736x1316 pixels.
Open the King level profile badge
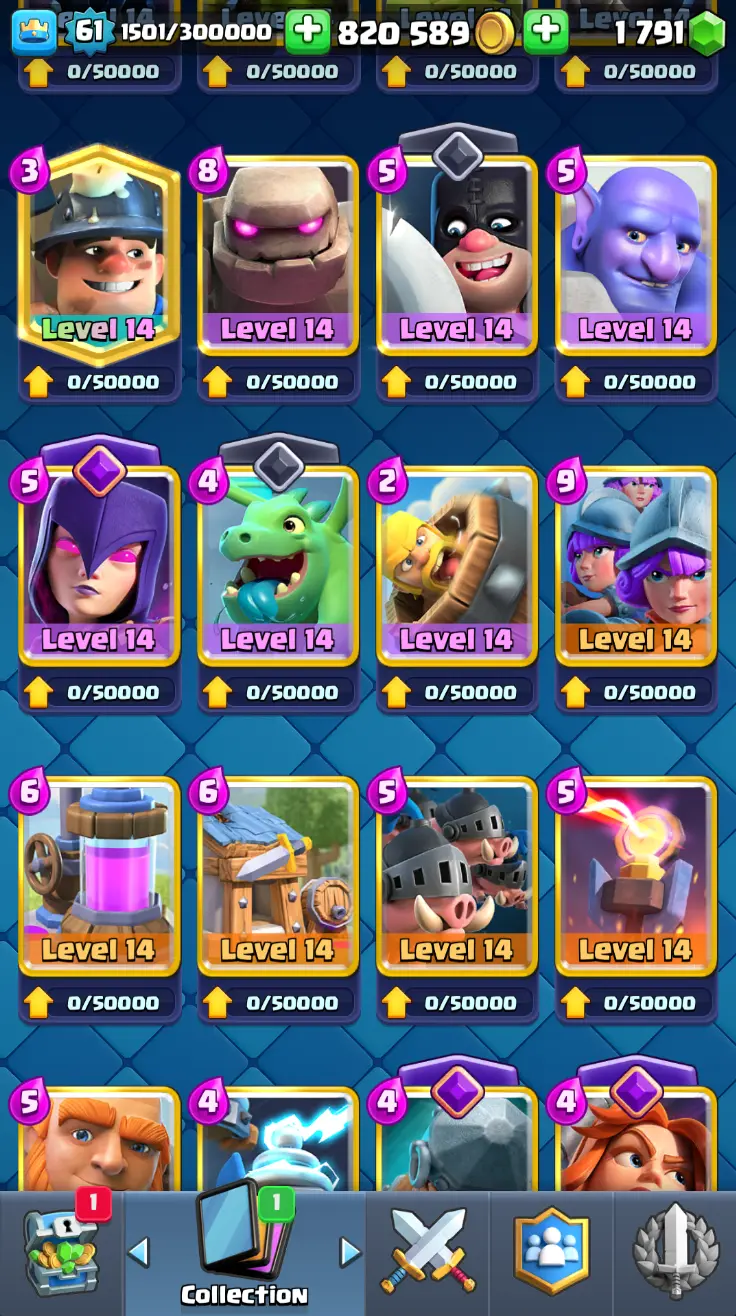coord(34,32)
